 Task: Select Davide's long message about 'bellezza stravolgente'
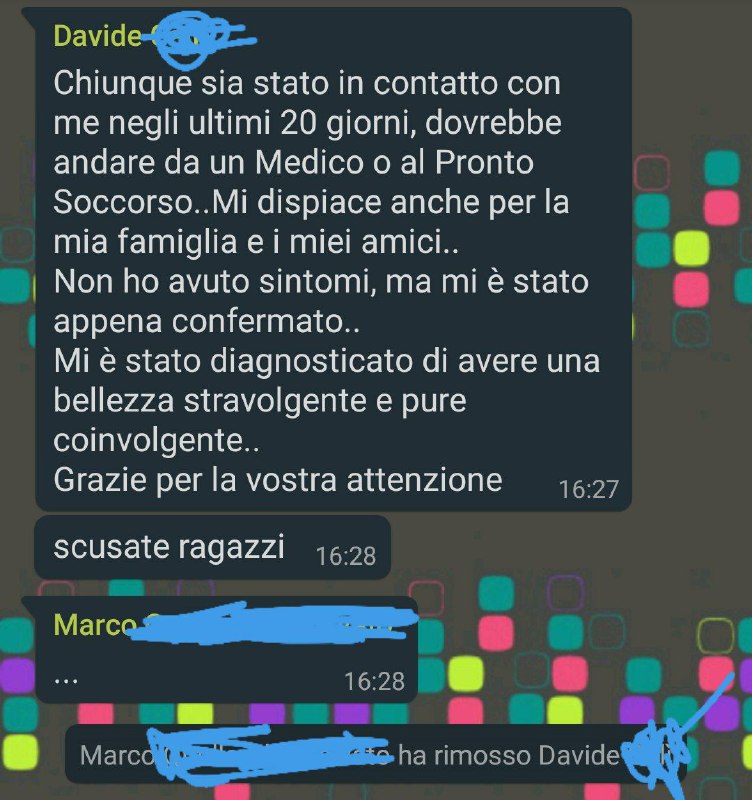330,280
